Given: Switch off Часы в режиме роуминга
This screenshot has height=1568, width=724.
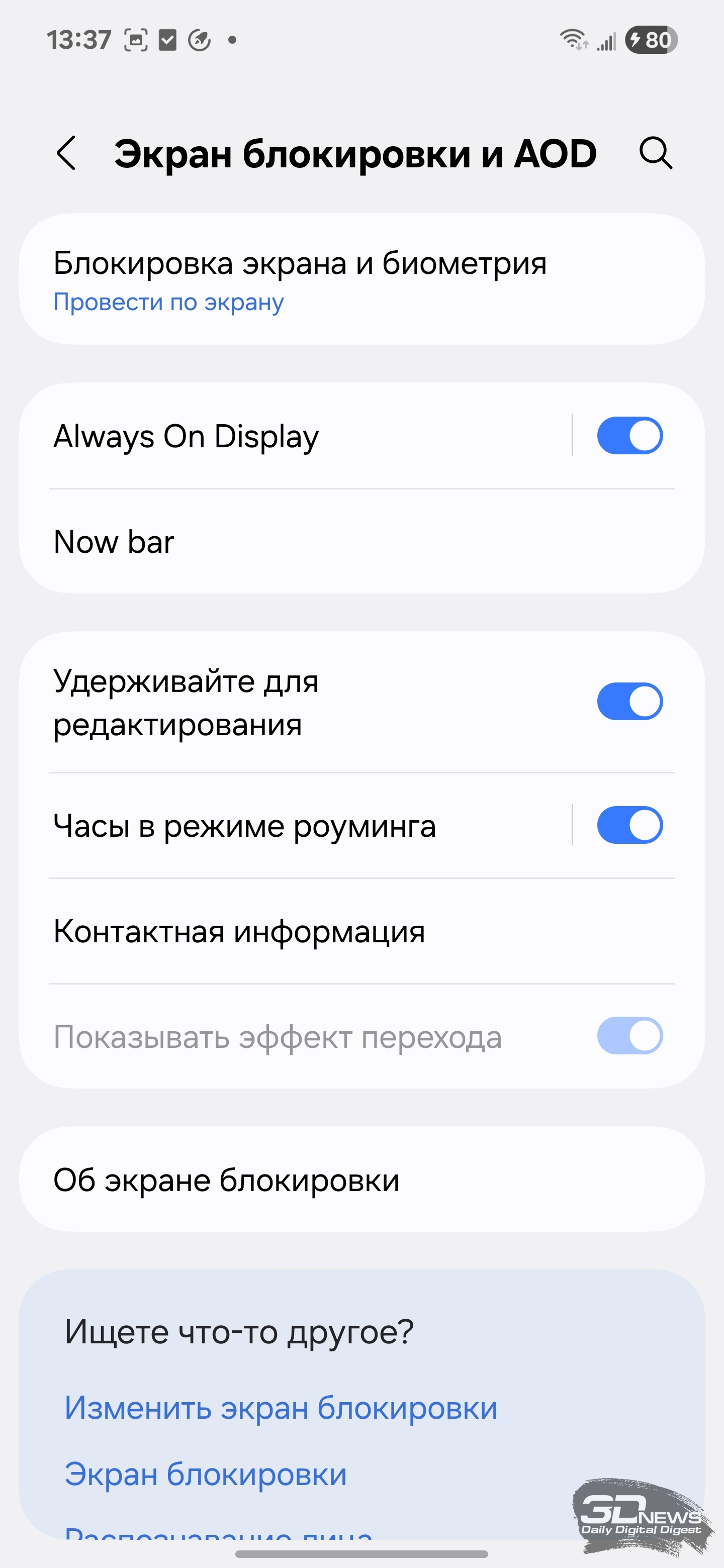Looking at the screenshot, I should coord(629,825).
